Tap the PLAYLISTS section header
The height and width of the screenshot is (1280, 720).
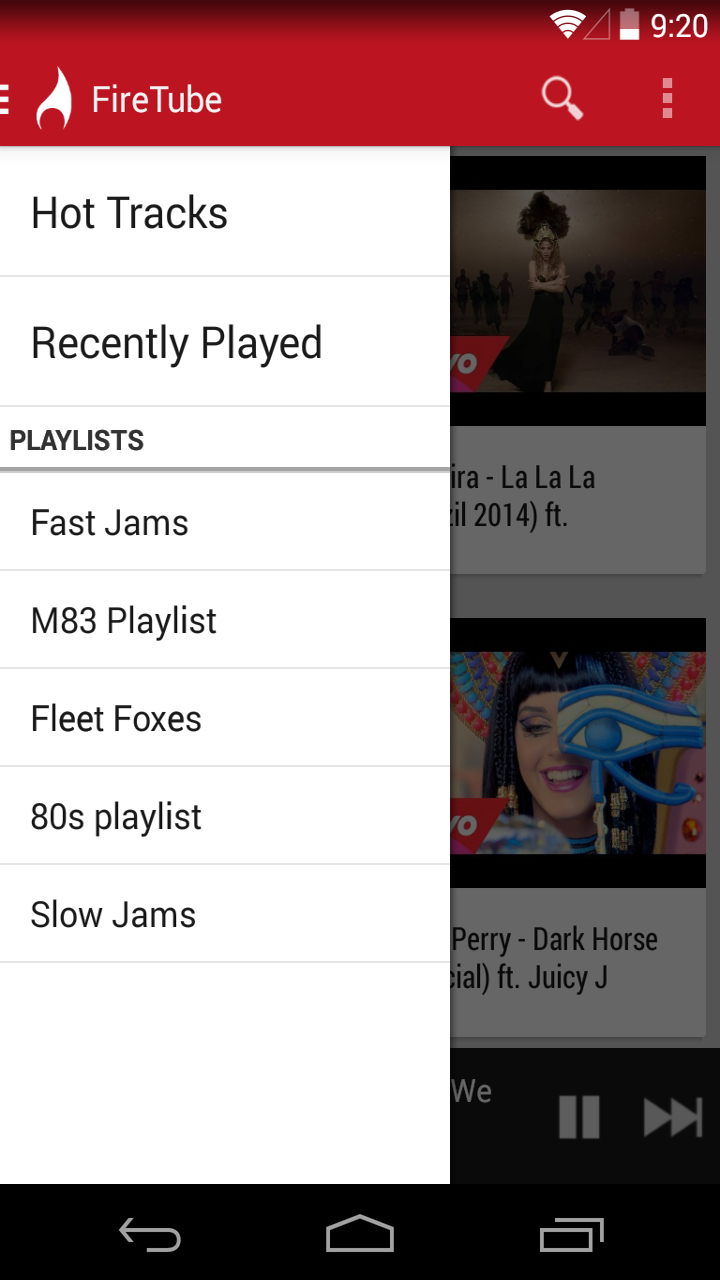click(x=77, y=440)
